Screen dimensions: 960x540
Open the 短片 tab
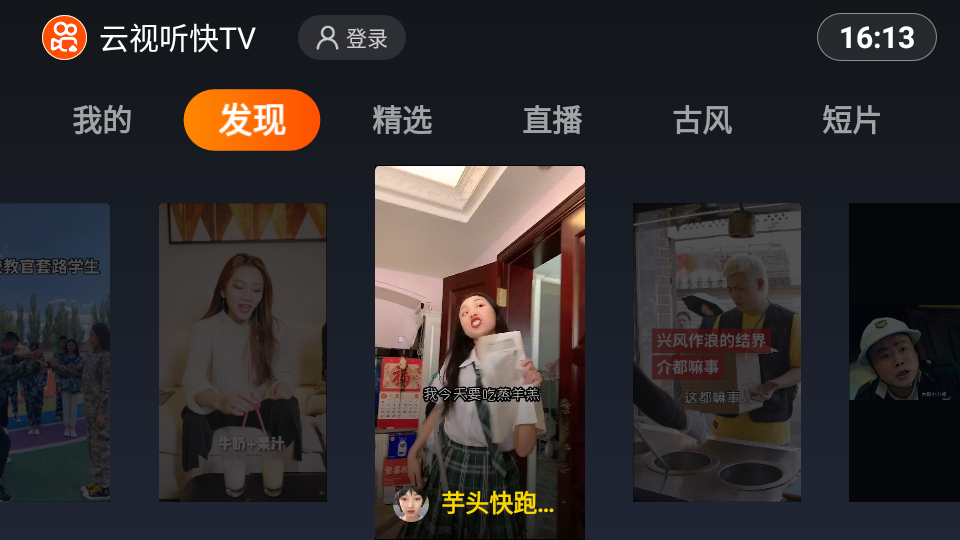click(x=851, y=120)
